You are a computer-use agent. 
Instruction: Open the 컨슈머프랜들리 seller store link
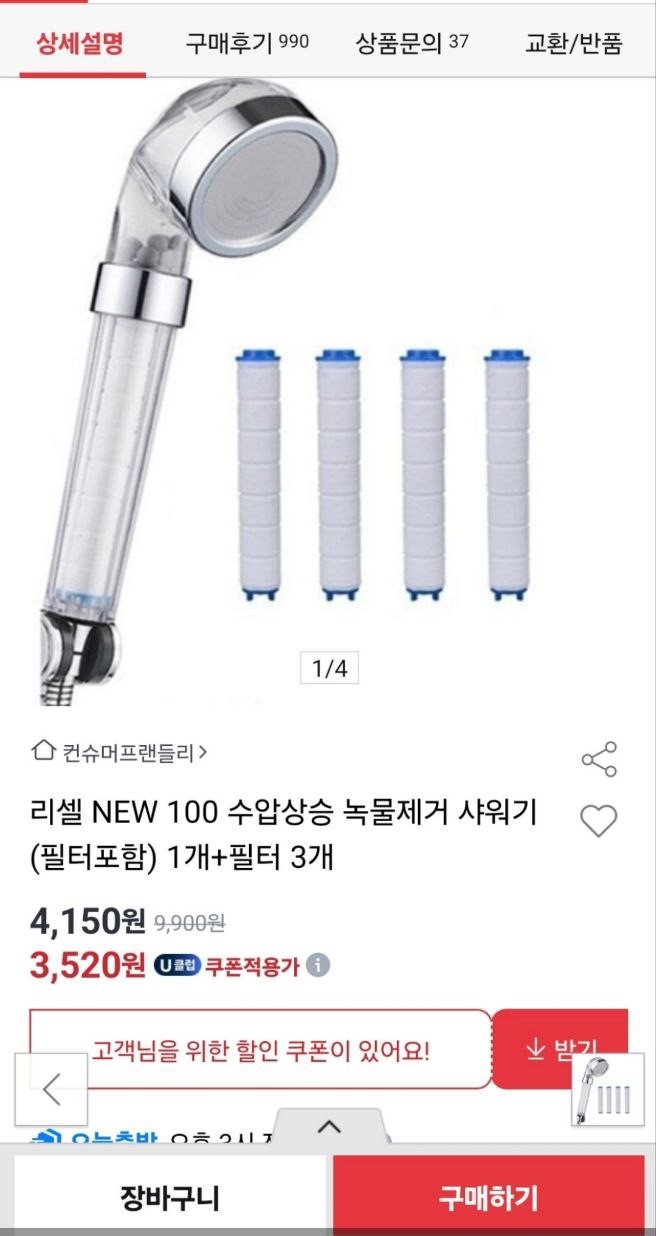pos(121,751)
